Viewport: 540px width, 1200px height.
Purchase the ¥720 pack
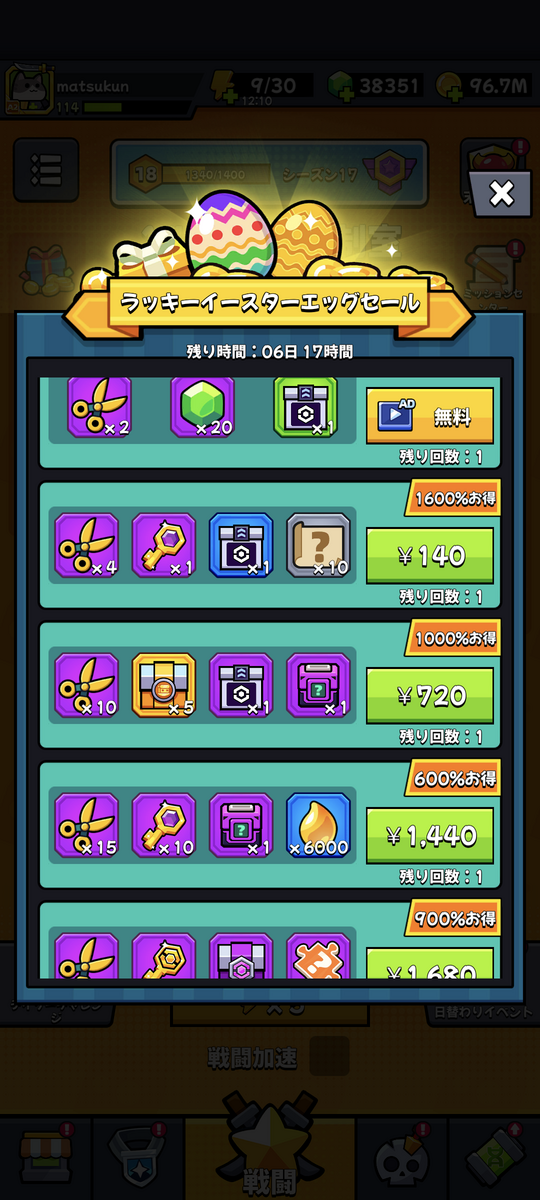coord(430,695)
